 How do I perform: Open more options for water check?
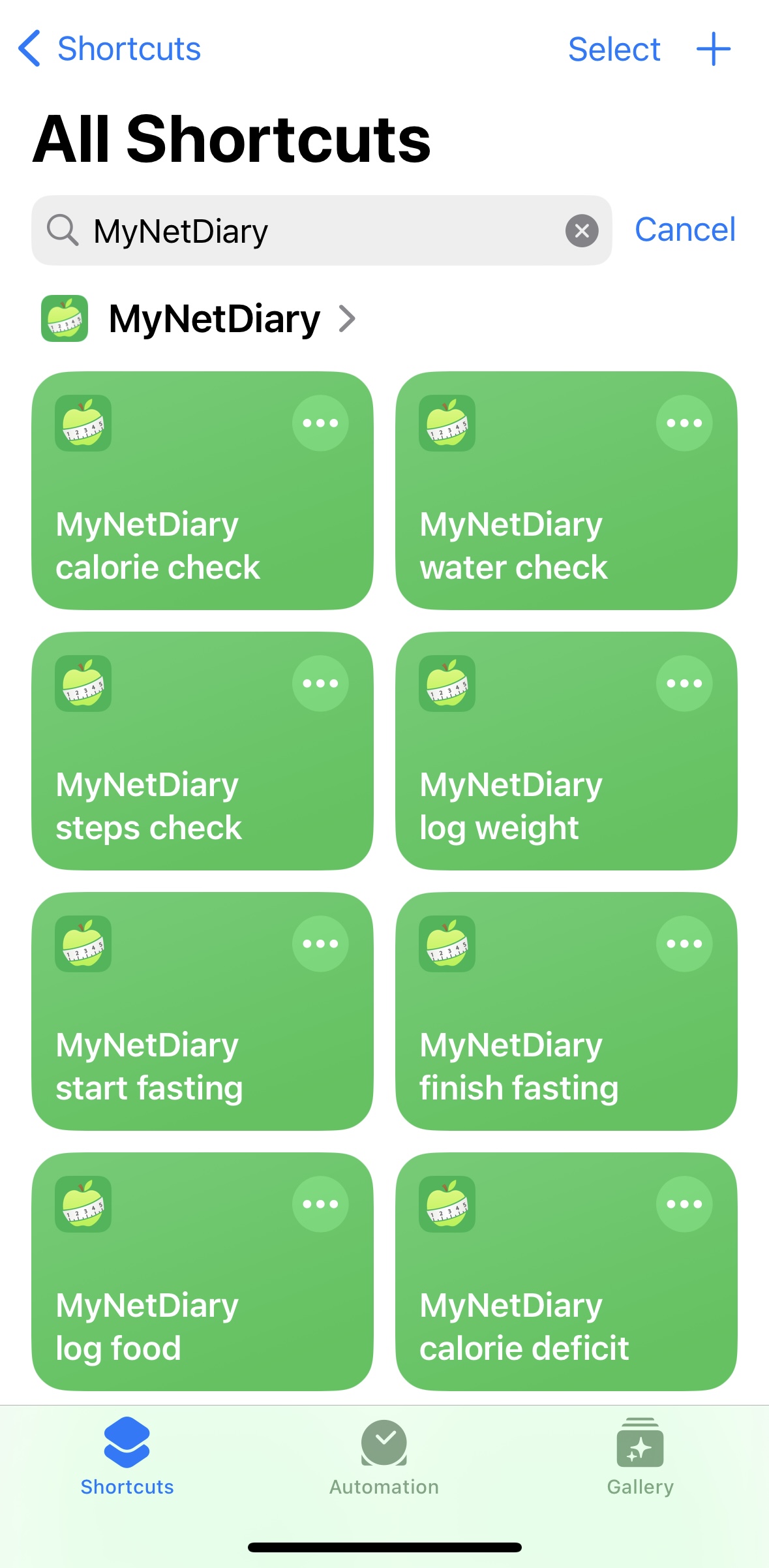coord(684,423)
